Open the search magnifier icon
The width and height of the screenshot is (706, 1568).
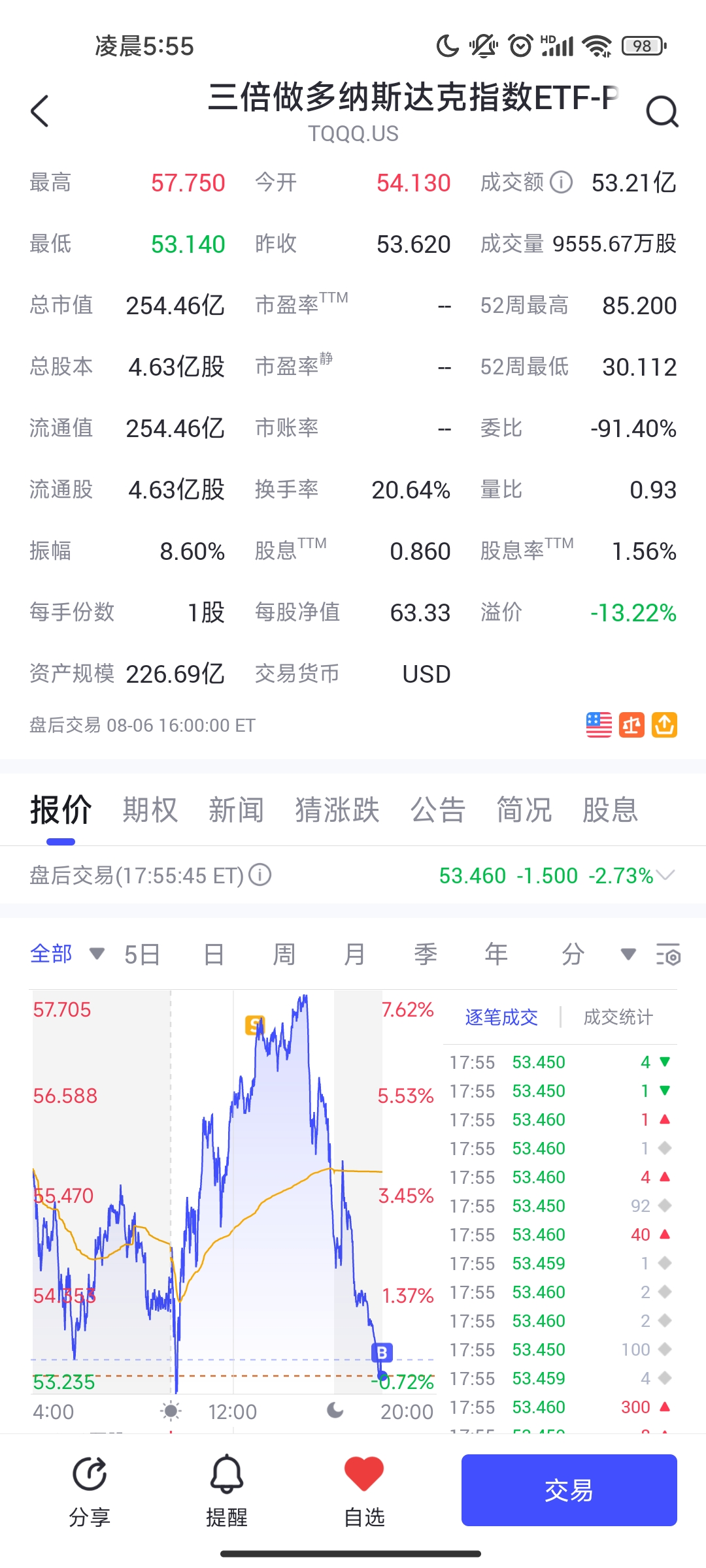click(662, 111)
